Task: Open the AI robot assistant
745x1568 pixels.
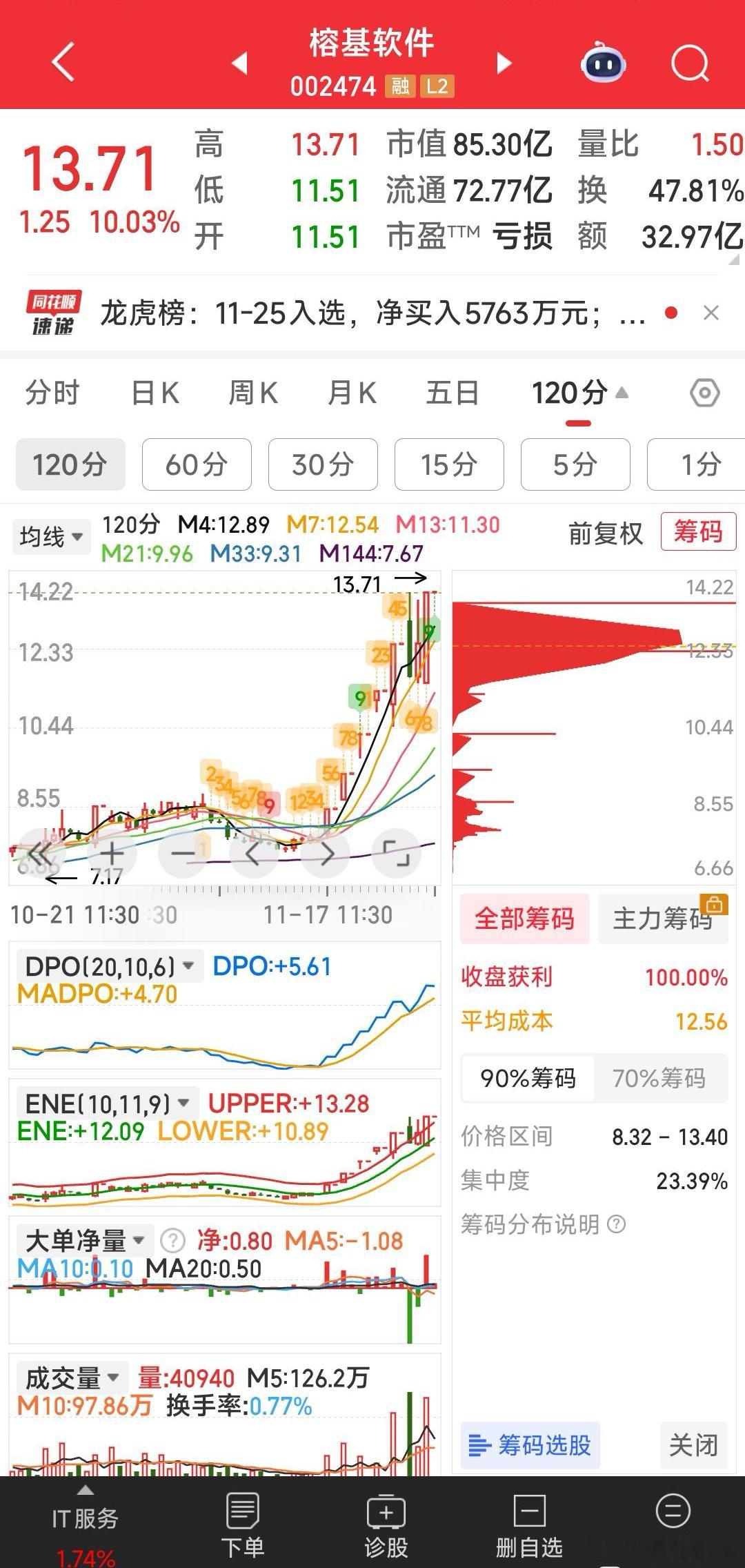Action: [x=604, y=64]
